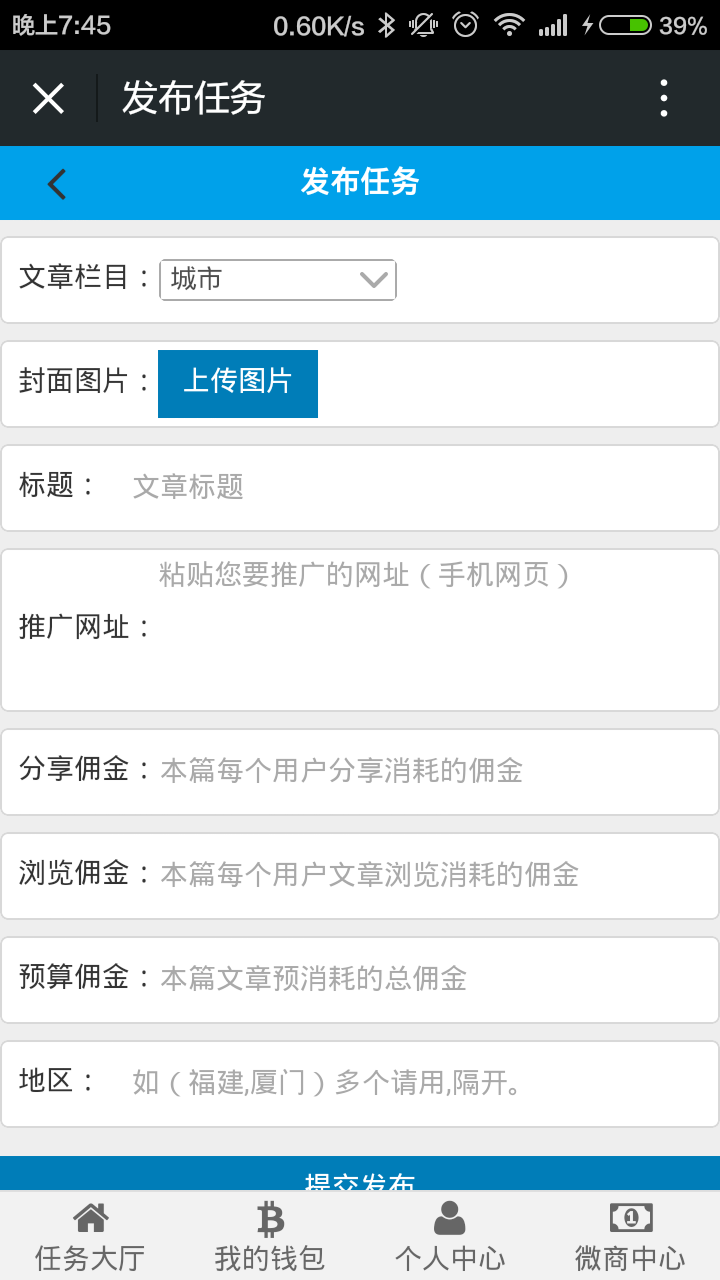Open the 我的钱包 wallet tab

270,1237
